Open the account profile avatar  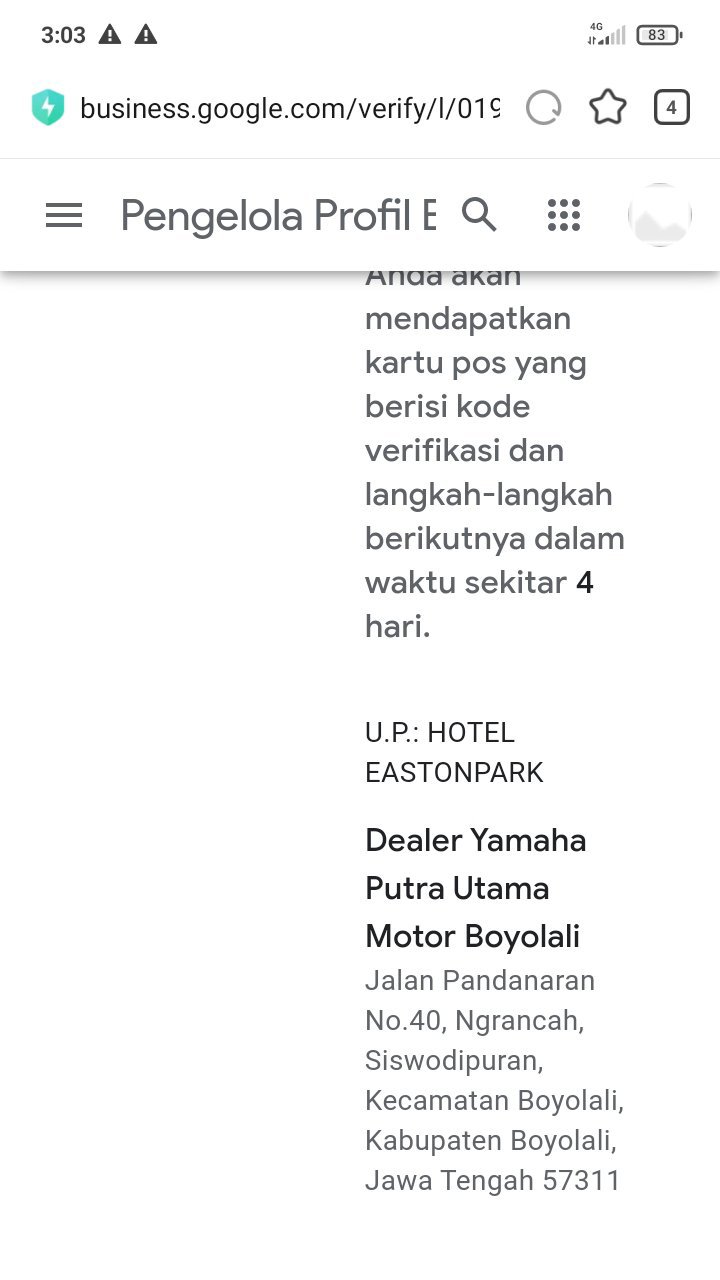point(660,215)
